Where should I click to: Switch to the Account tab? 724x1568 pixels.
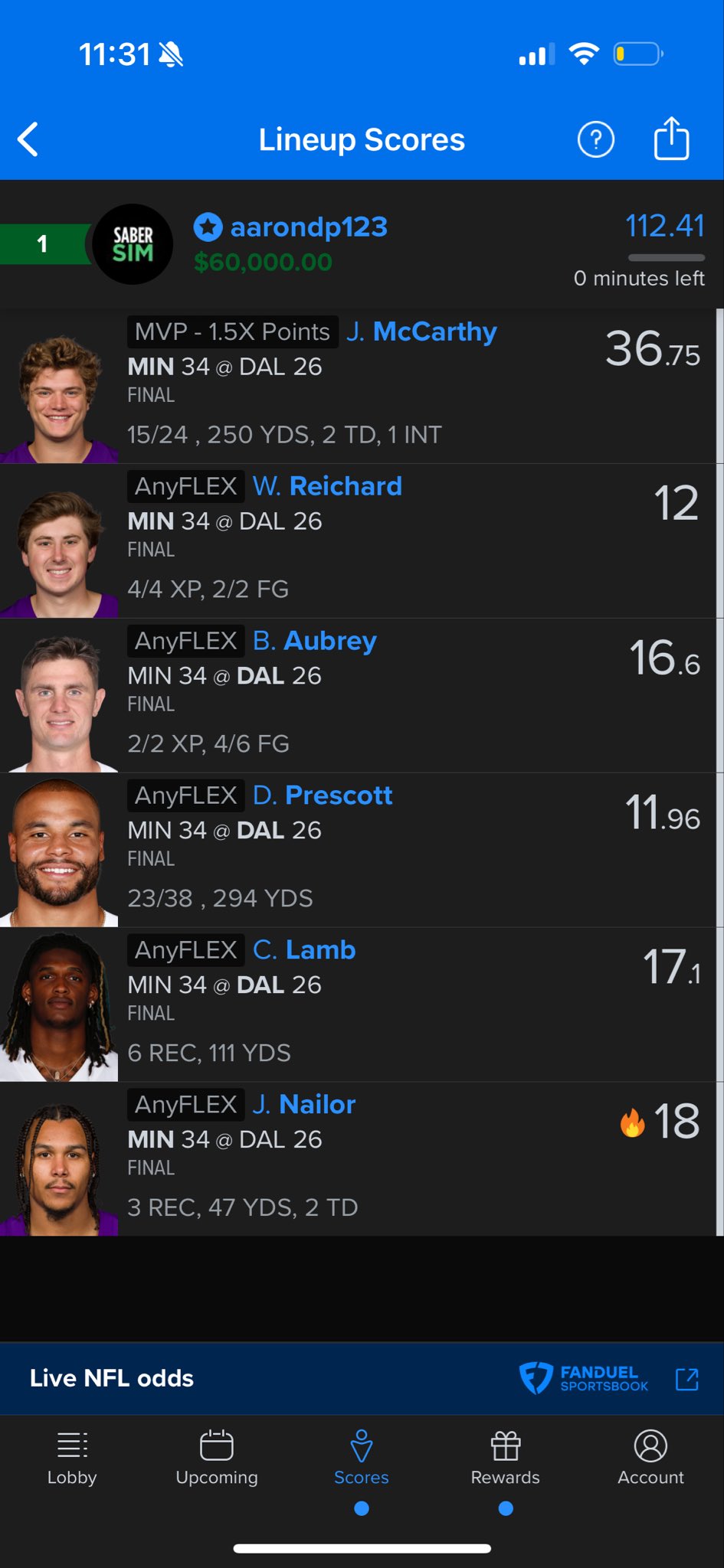[x=650, y=1458]
